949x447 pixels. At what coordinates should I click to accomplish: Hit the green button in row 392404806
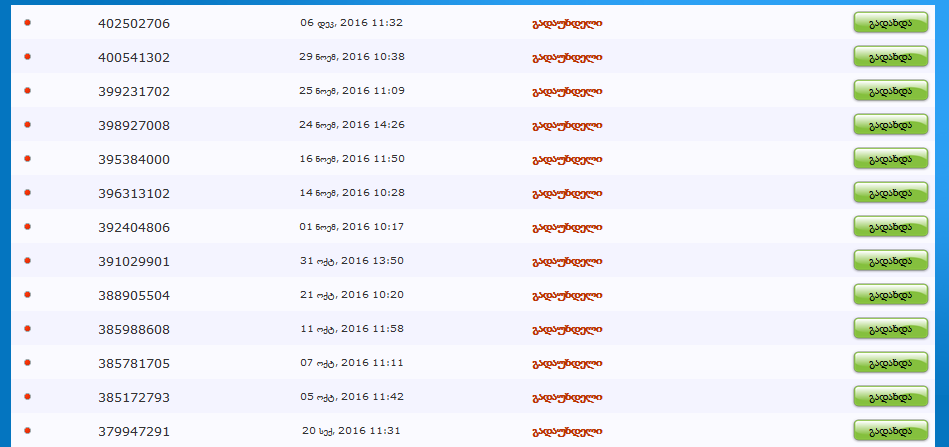pos(890,227)
